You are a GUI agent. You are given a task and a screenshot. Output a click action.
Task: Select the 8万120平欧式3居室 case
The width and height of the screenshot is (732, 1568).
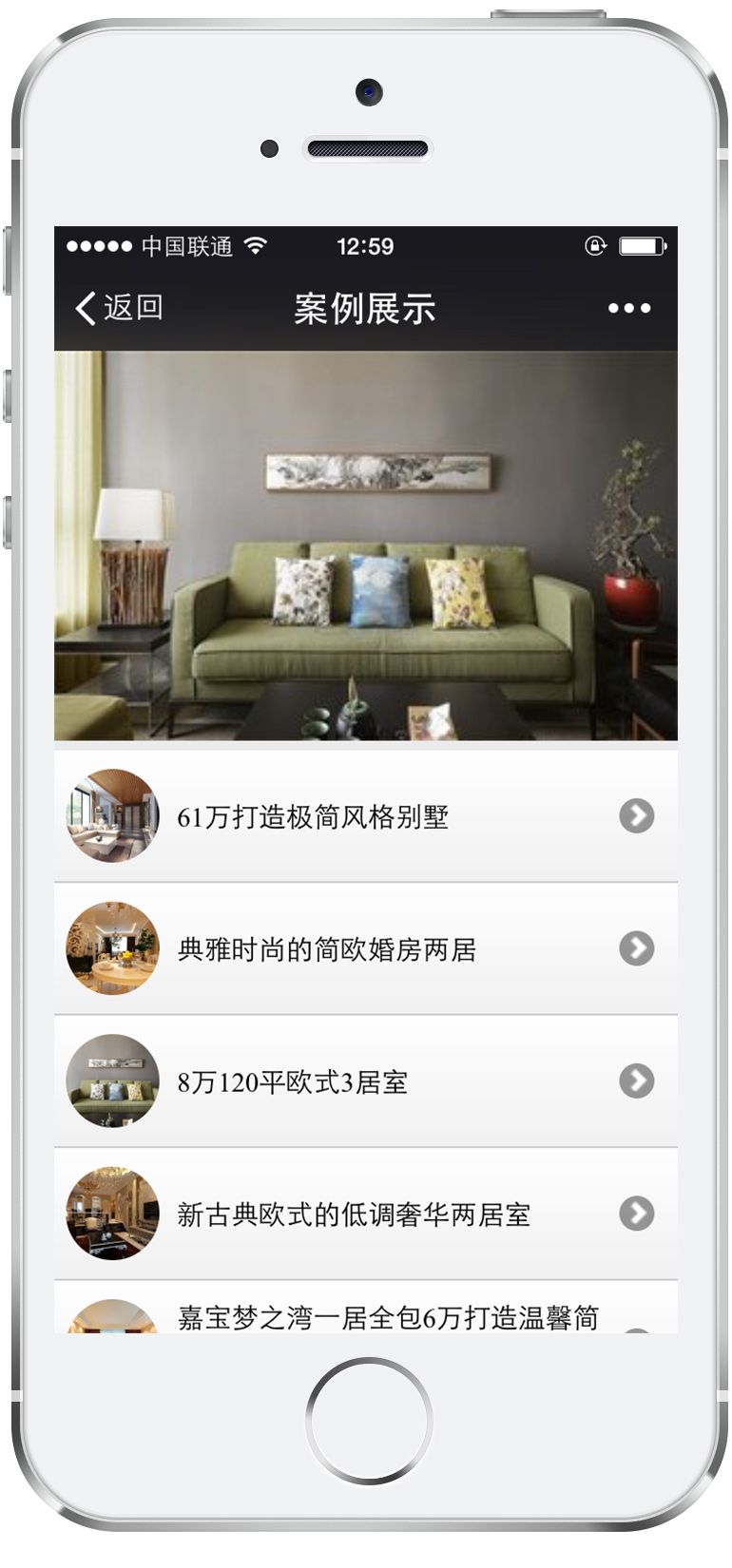pyautogui.click(x=365, y=1081)
